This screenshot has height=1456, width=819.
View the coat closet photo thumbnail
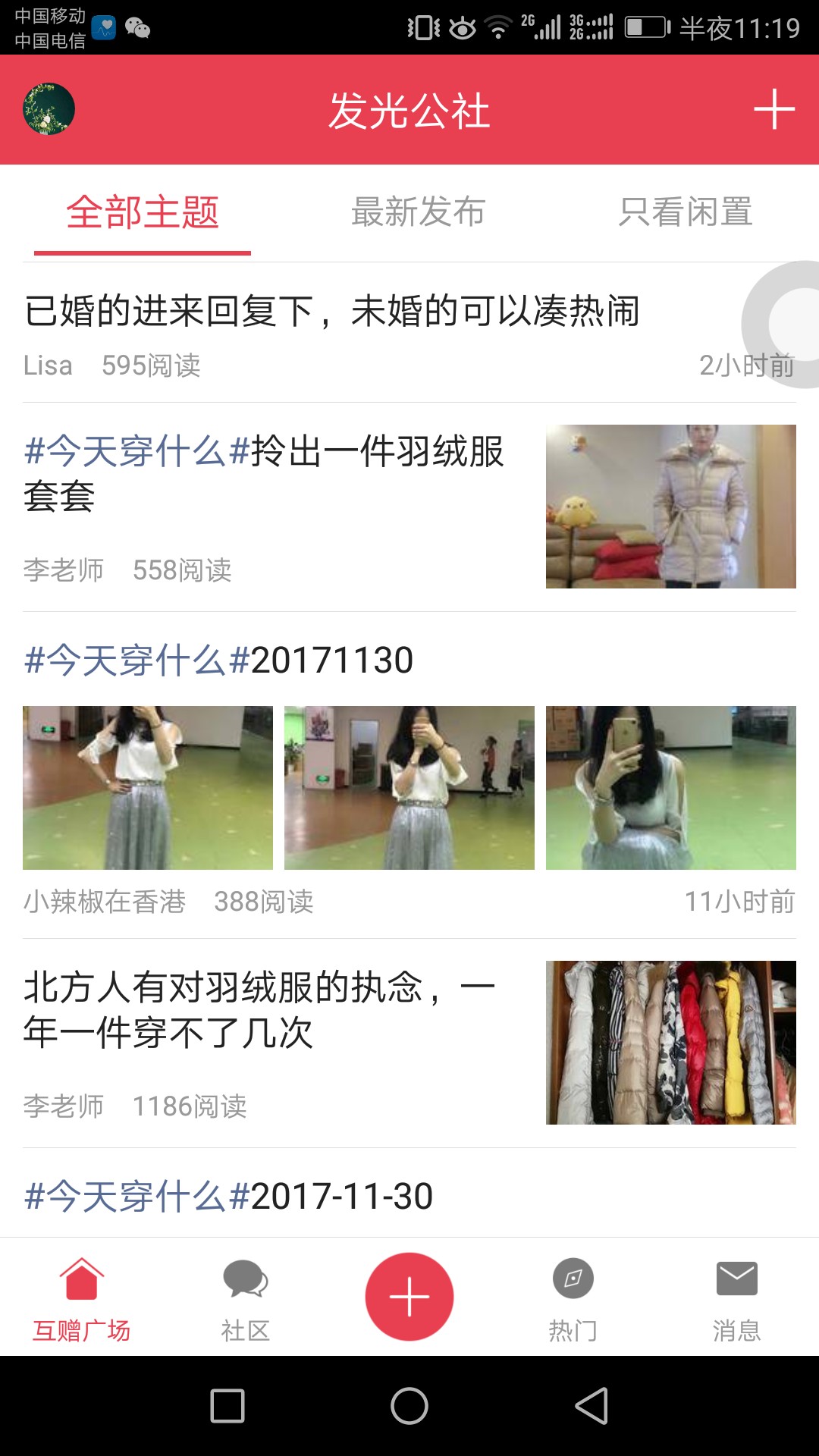(x=671, y=1043)
